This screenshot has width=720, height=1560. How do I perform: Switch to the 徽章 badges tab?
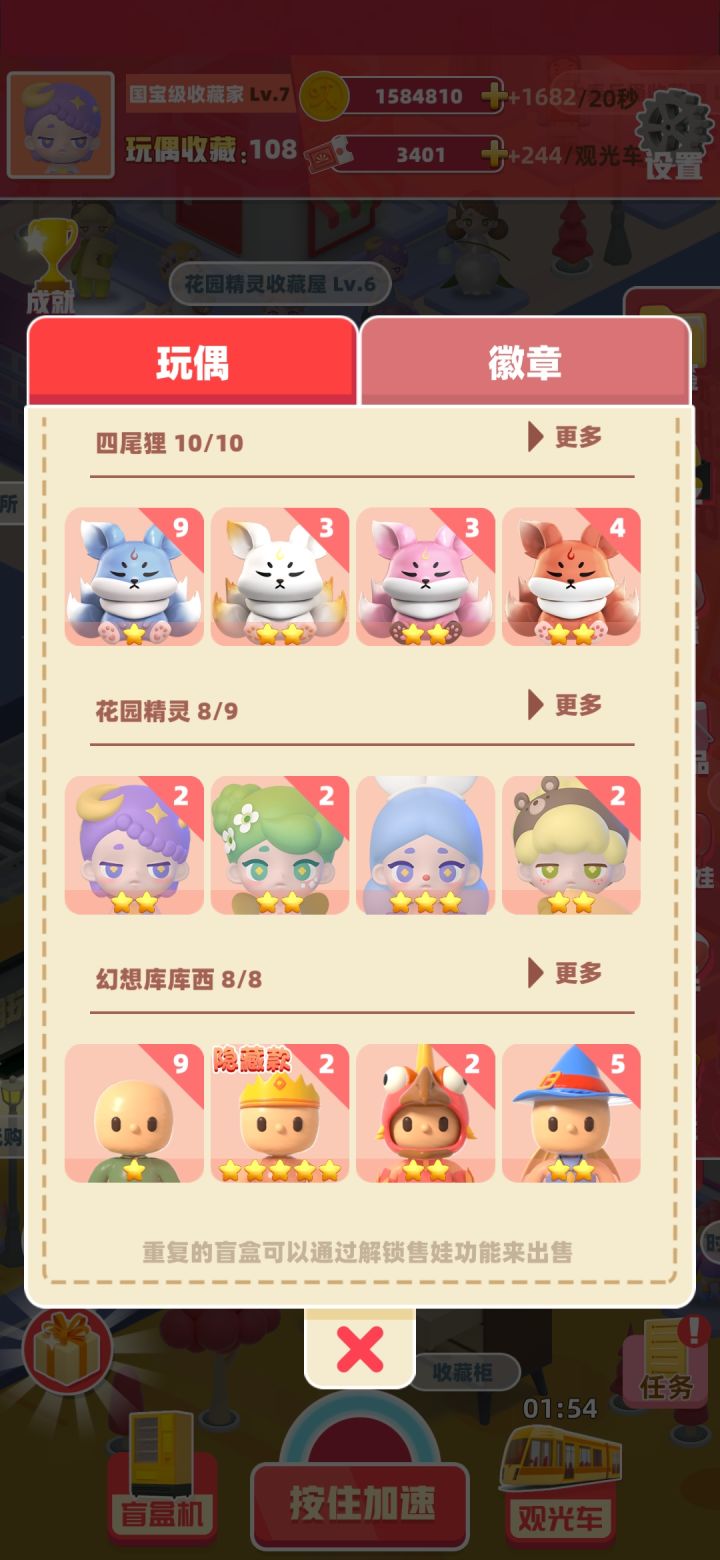[x=525, y=360]
